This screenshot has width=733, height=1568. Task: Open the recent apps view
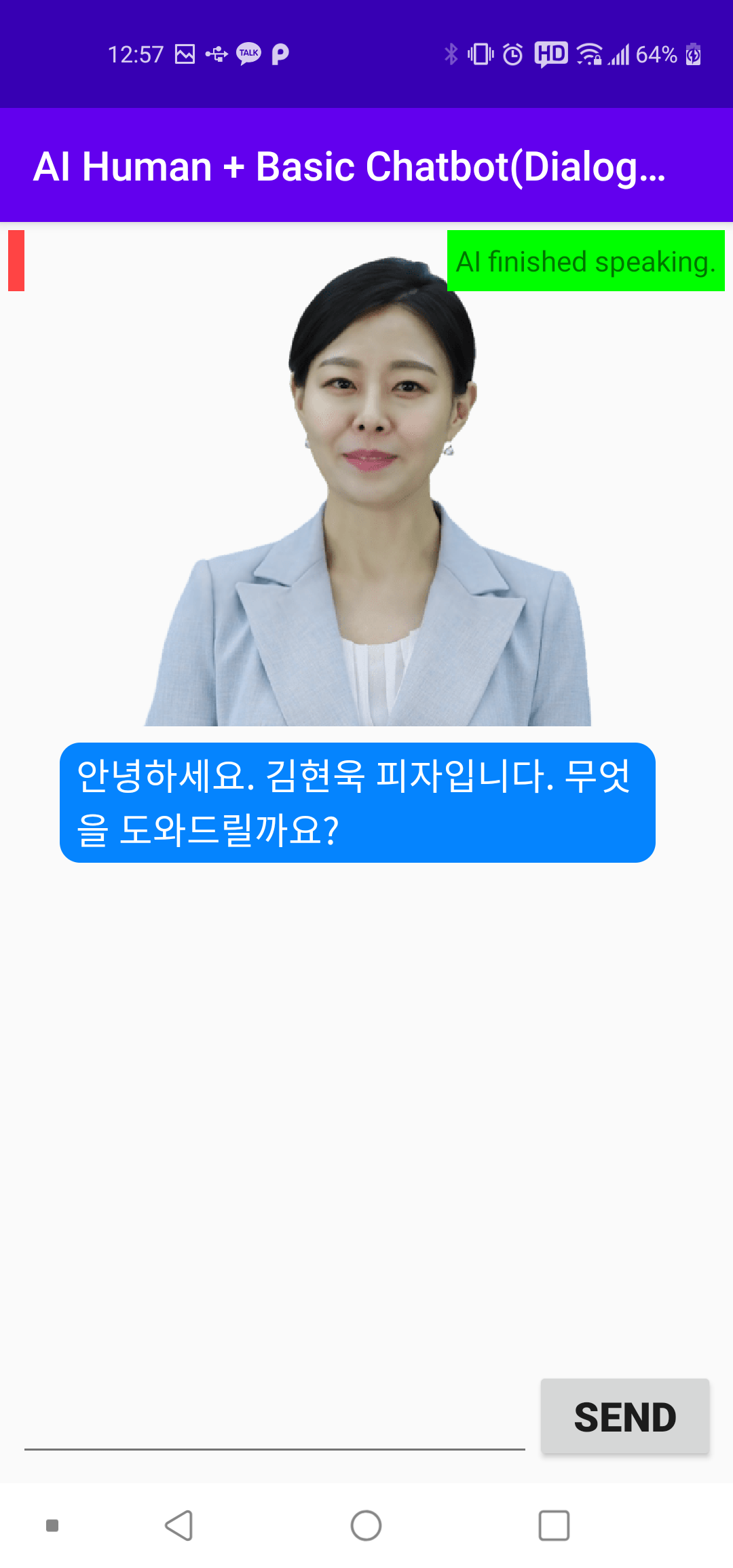tap(554, 1525)
